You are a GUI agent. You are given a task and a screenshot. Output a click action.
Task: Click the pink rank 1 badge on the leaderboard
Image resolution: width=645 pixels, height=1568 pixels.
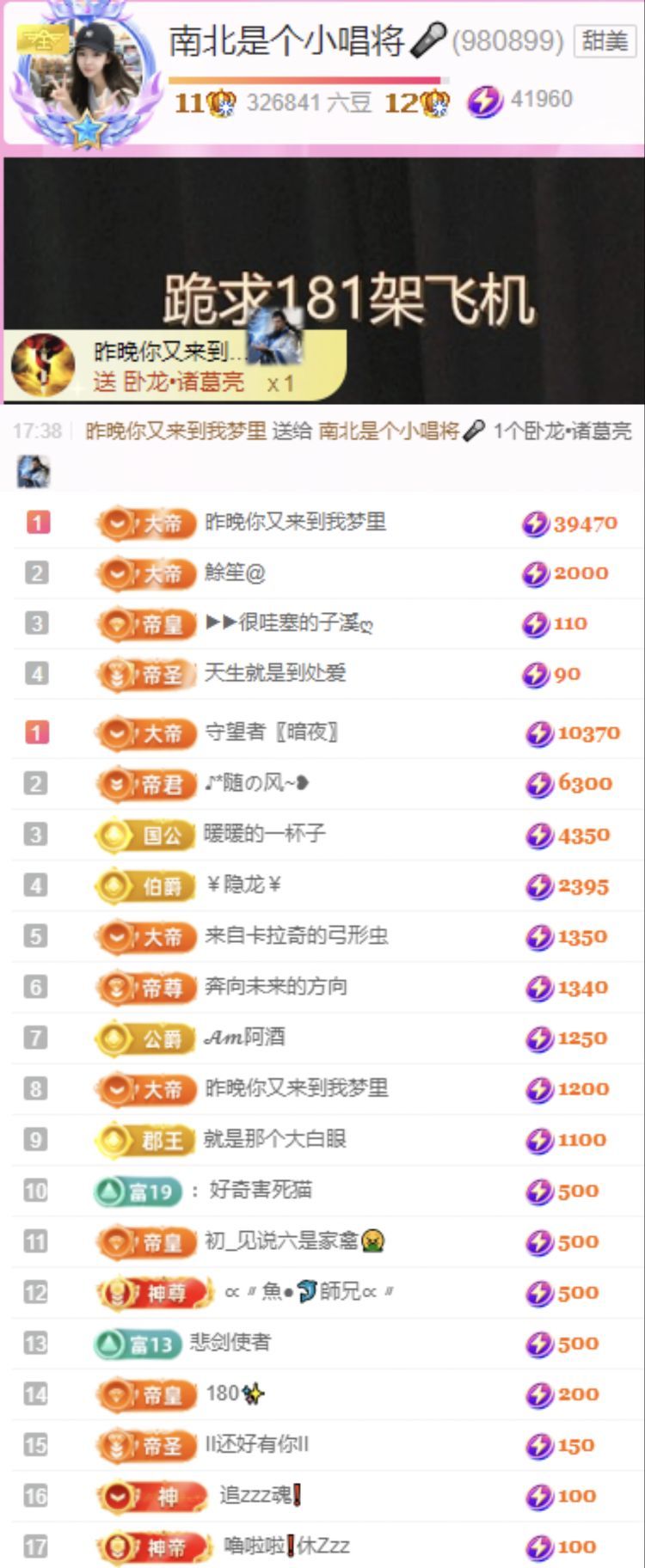38,523
